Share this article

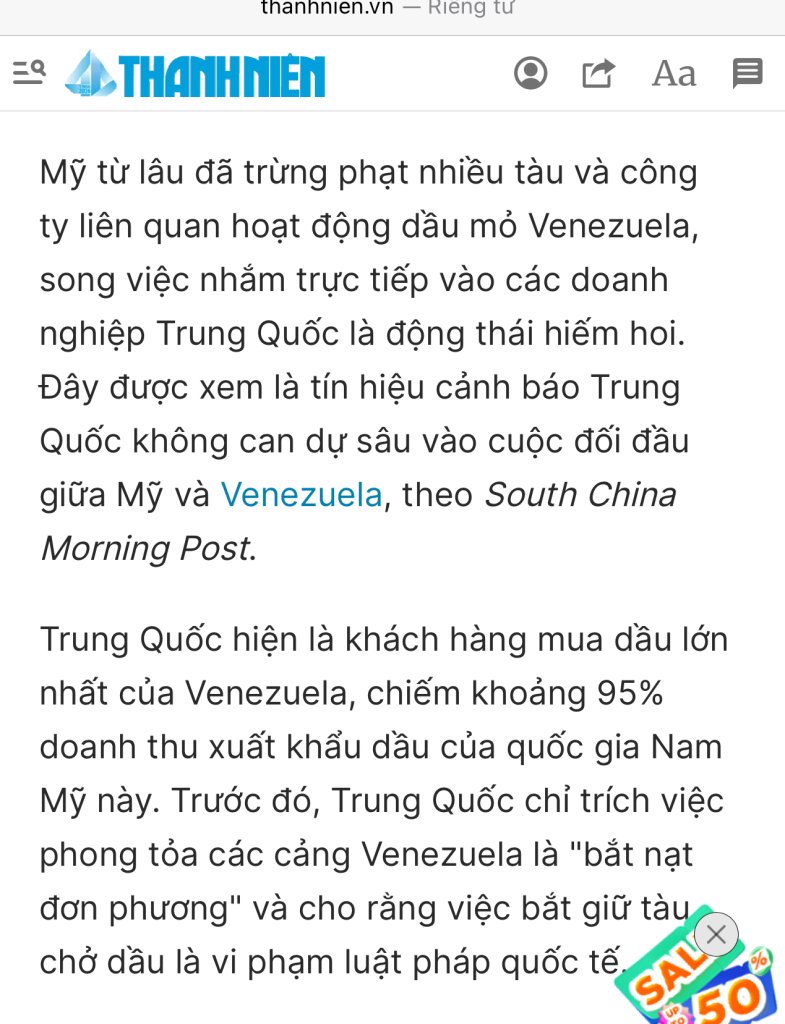tap(598, 73)
